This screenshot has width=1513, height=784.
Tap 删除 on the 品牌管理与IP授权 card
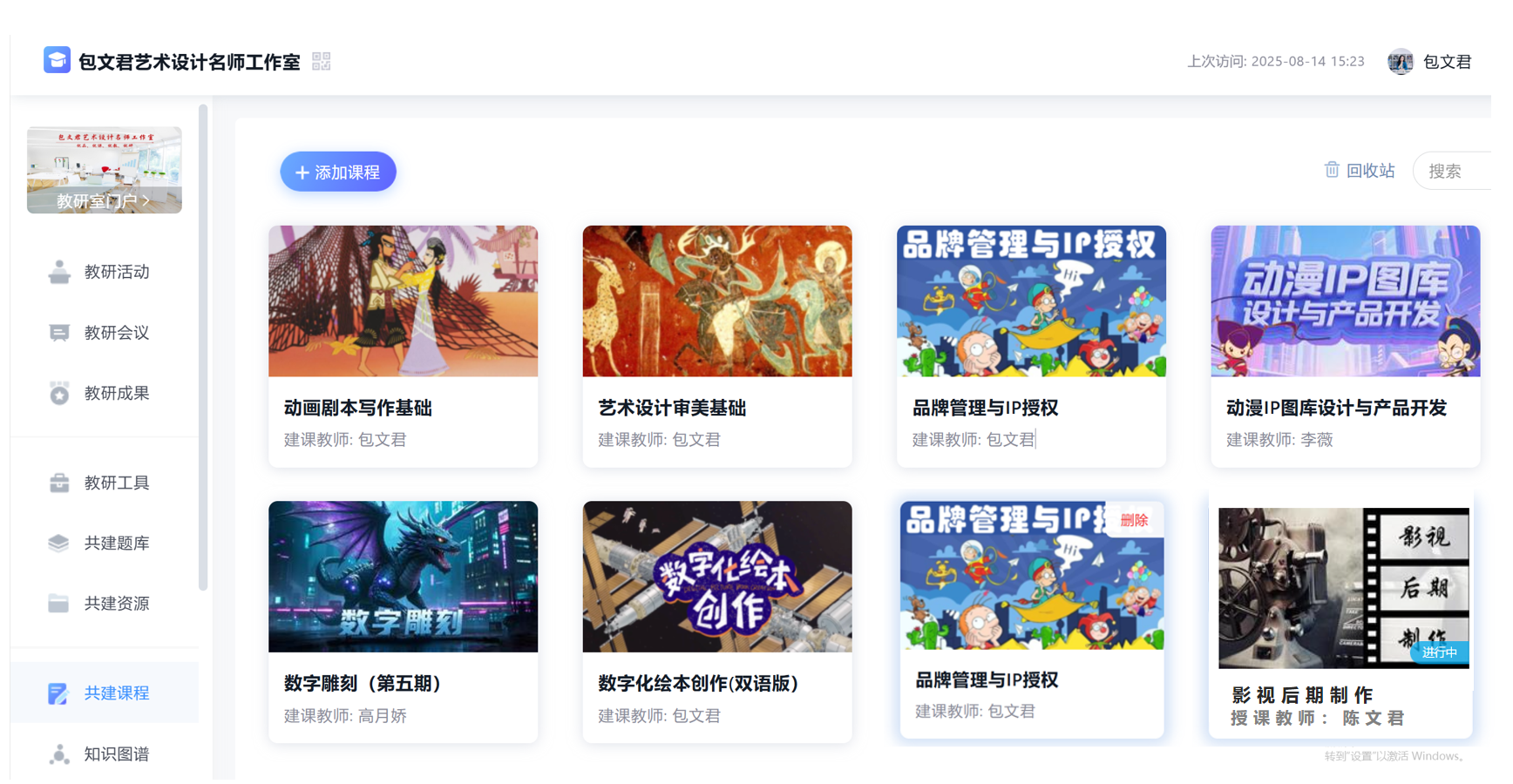(1133, 520)
